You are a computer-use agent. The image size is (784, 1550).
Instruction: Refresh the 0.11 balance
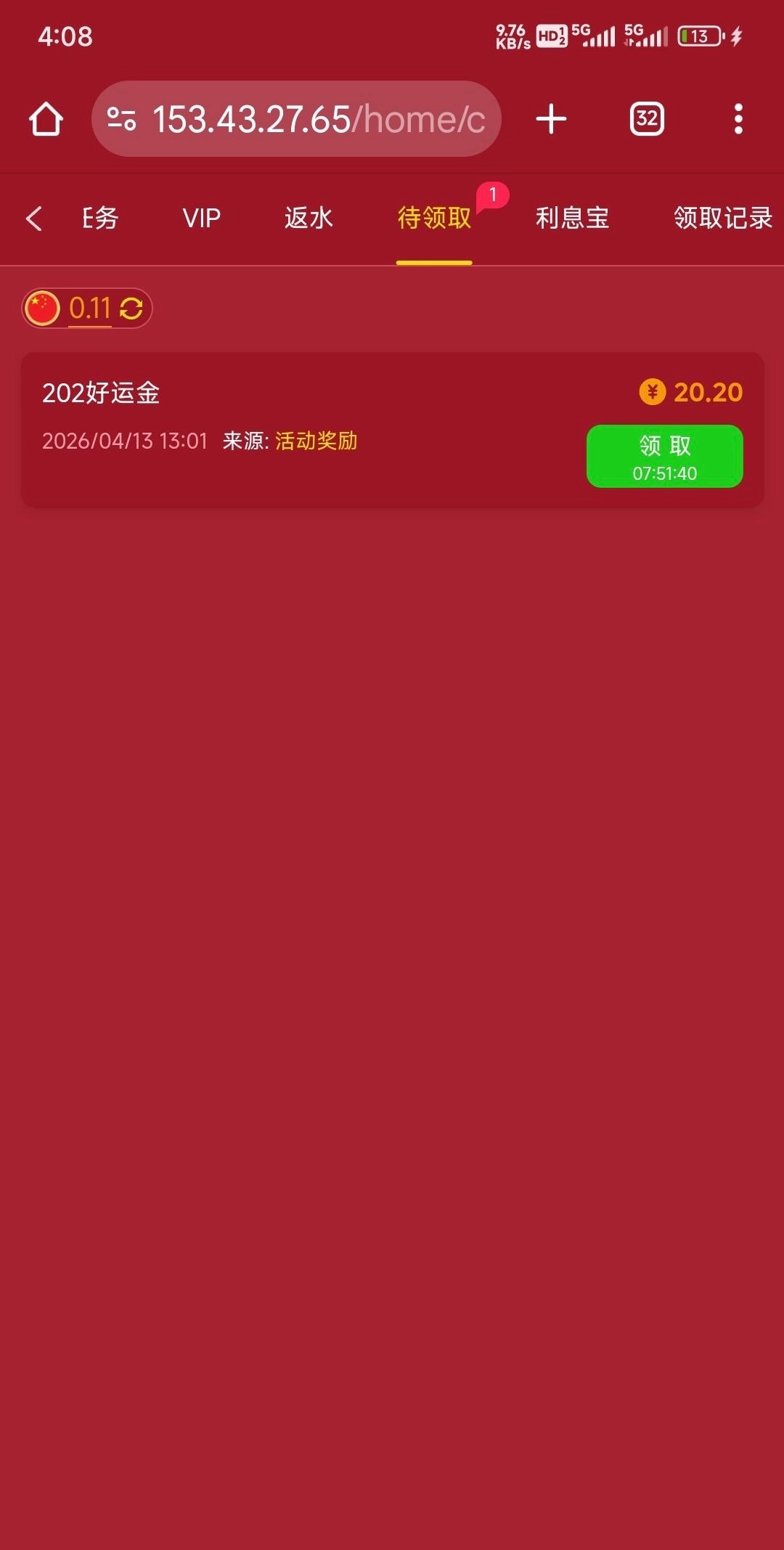[131, 309]
